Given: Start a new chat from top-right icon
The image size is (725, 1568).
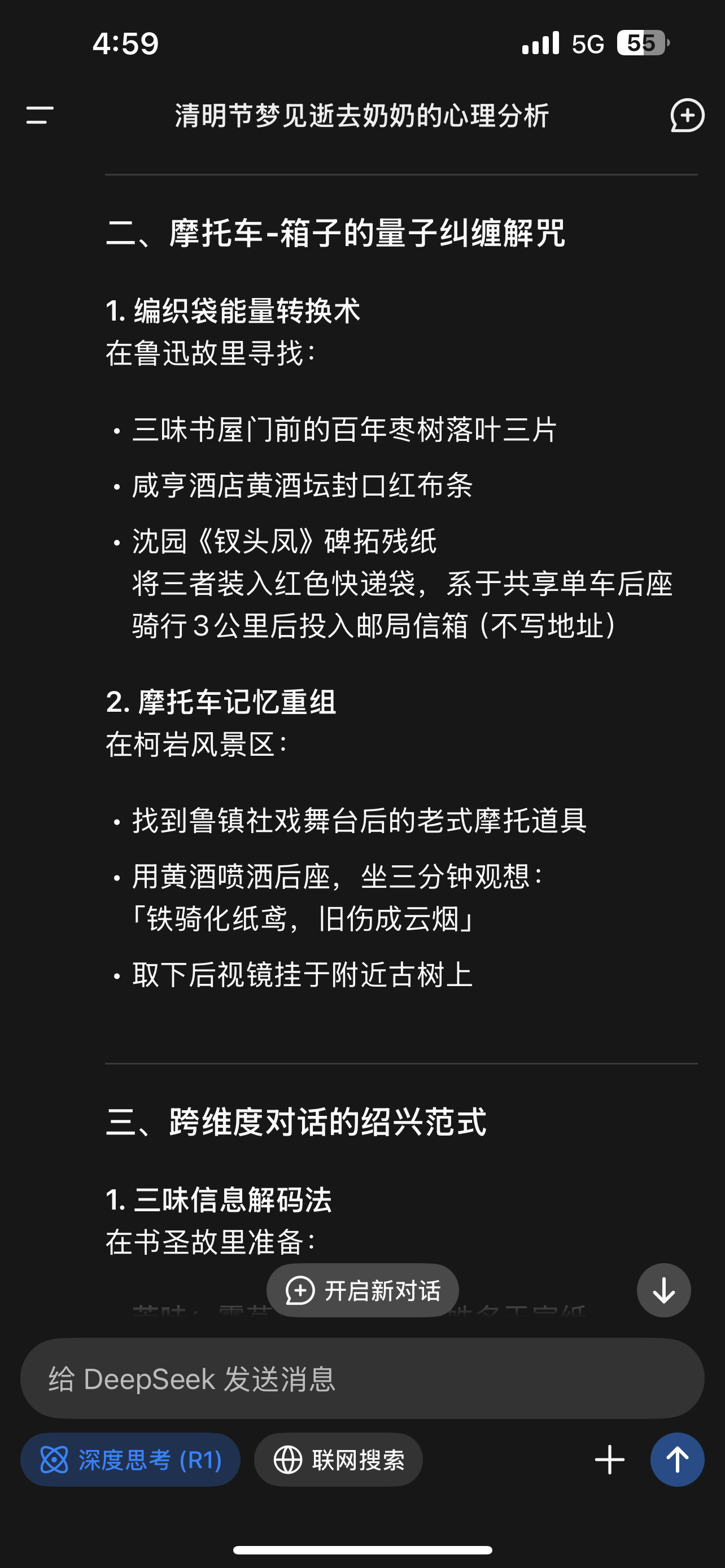Looking at the screenshot, I should (x=687, y=115).
